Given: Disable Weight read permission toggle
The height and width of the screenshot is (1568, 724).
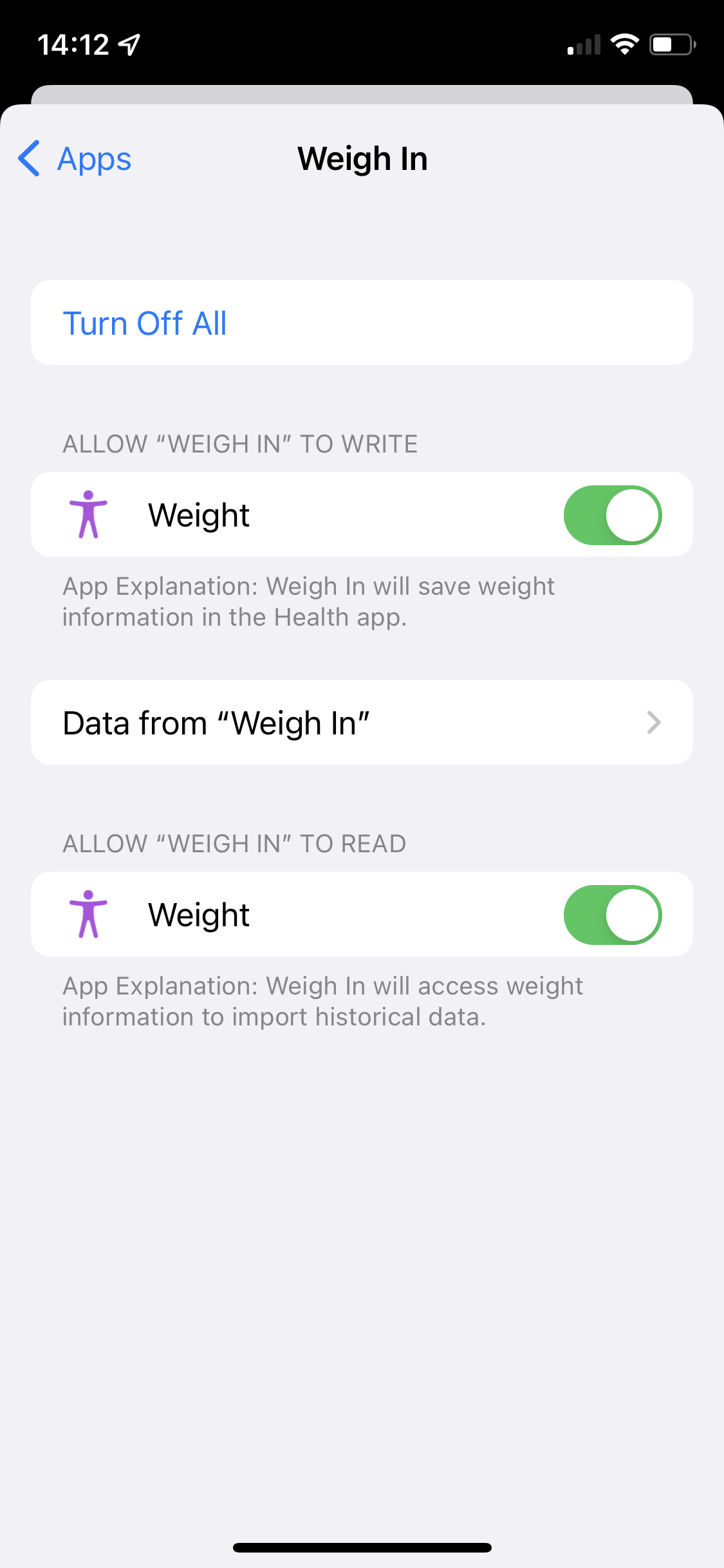Looking at the screenshot, I should pyautogui.click(x=612, y=915).
